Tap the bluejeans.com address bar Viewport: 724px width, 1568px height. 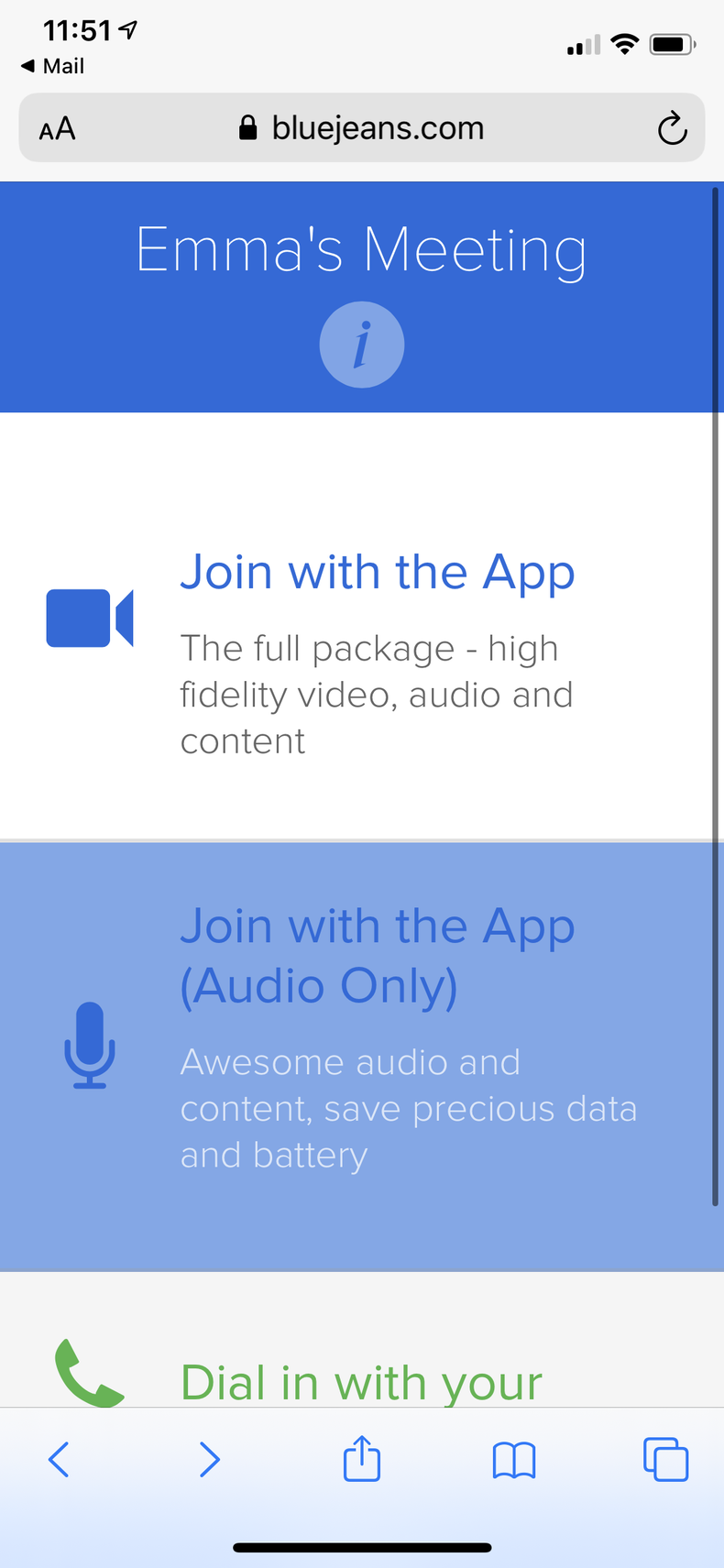[x=361, y=128]
